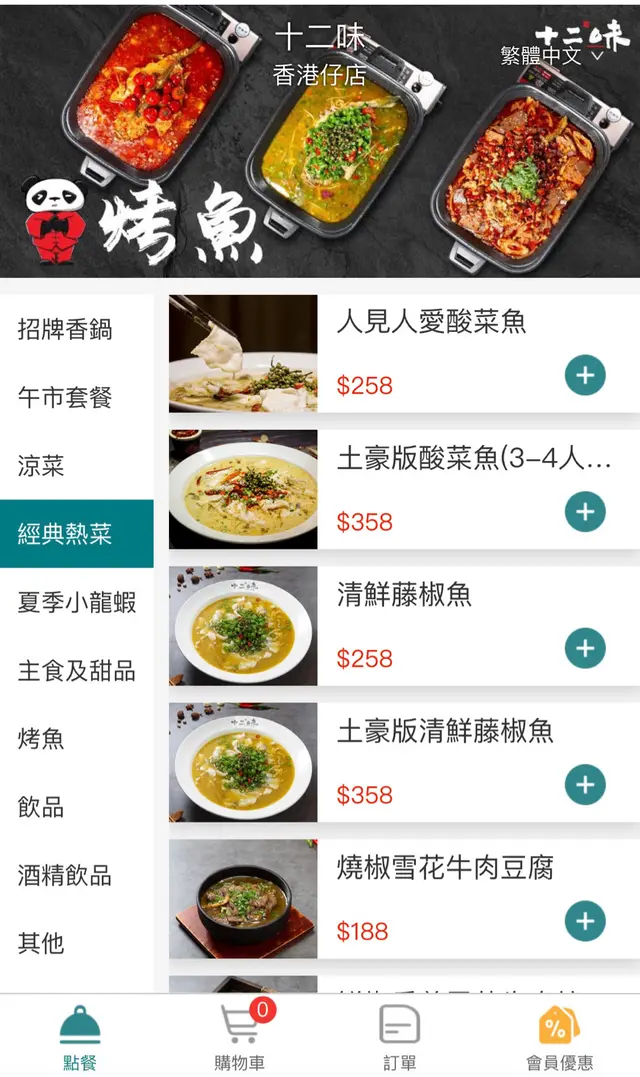
Task: Select the 招牌香鍋 category
Action: pyautogui.click(x=66, y=329)
